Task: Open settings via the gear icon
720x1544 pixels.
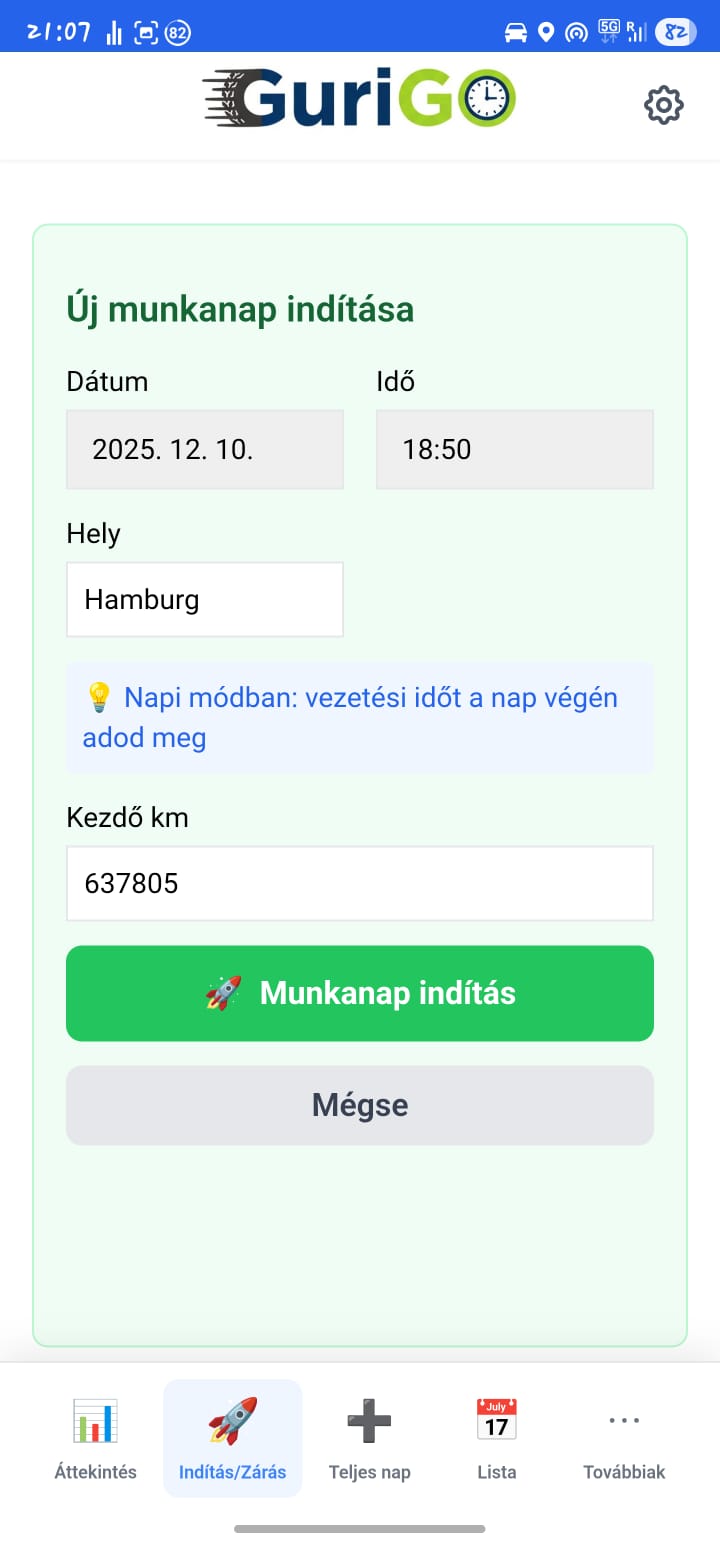Action: [663, 104]
